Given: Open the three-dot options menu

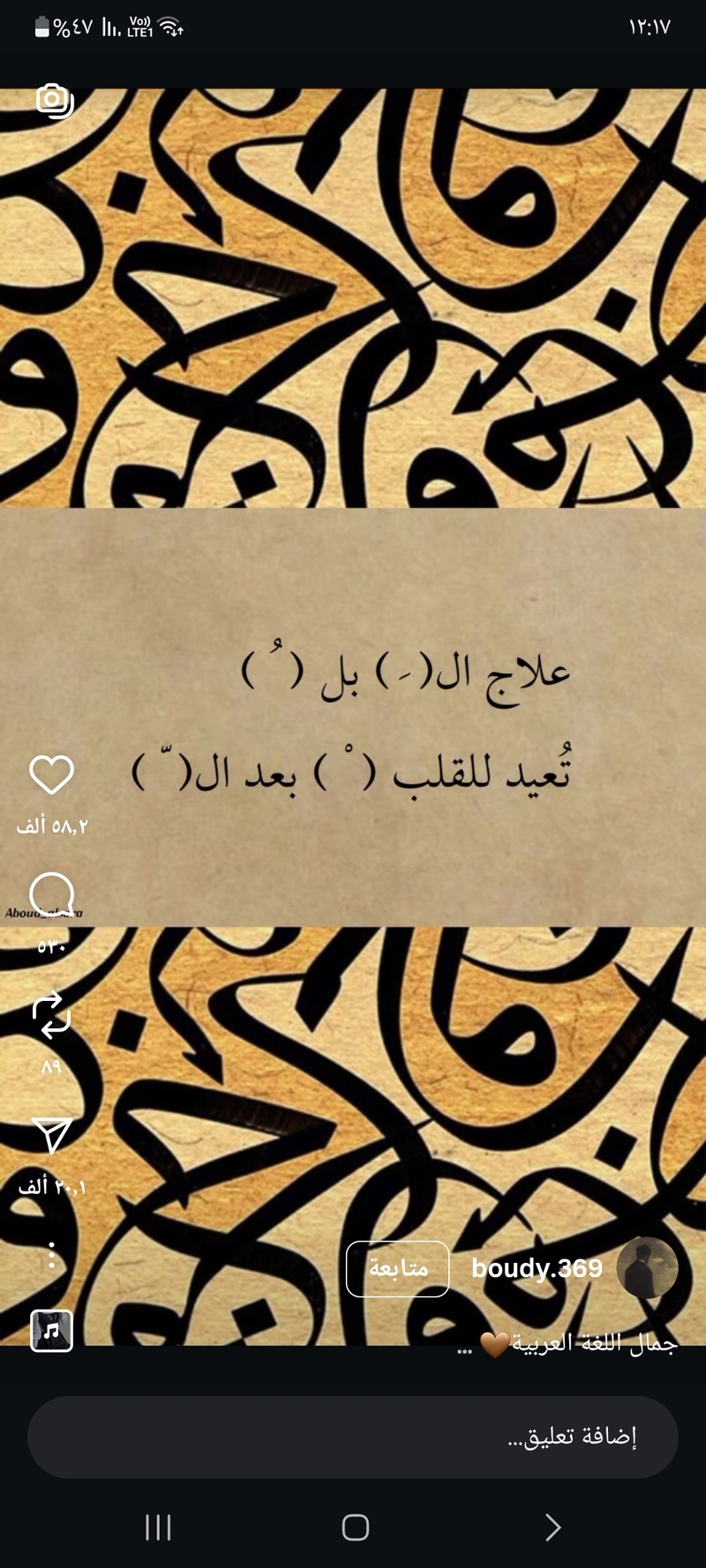Looking at the screenshot, I should pyautogui.click(x=51, y=1254).
